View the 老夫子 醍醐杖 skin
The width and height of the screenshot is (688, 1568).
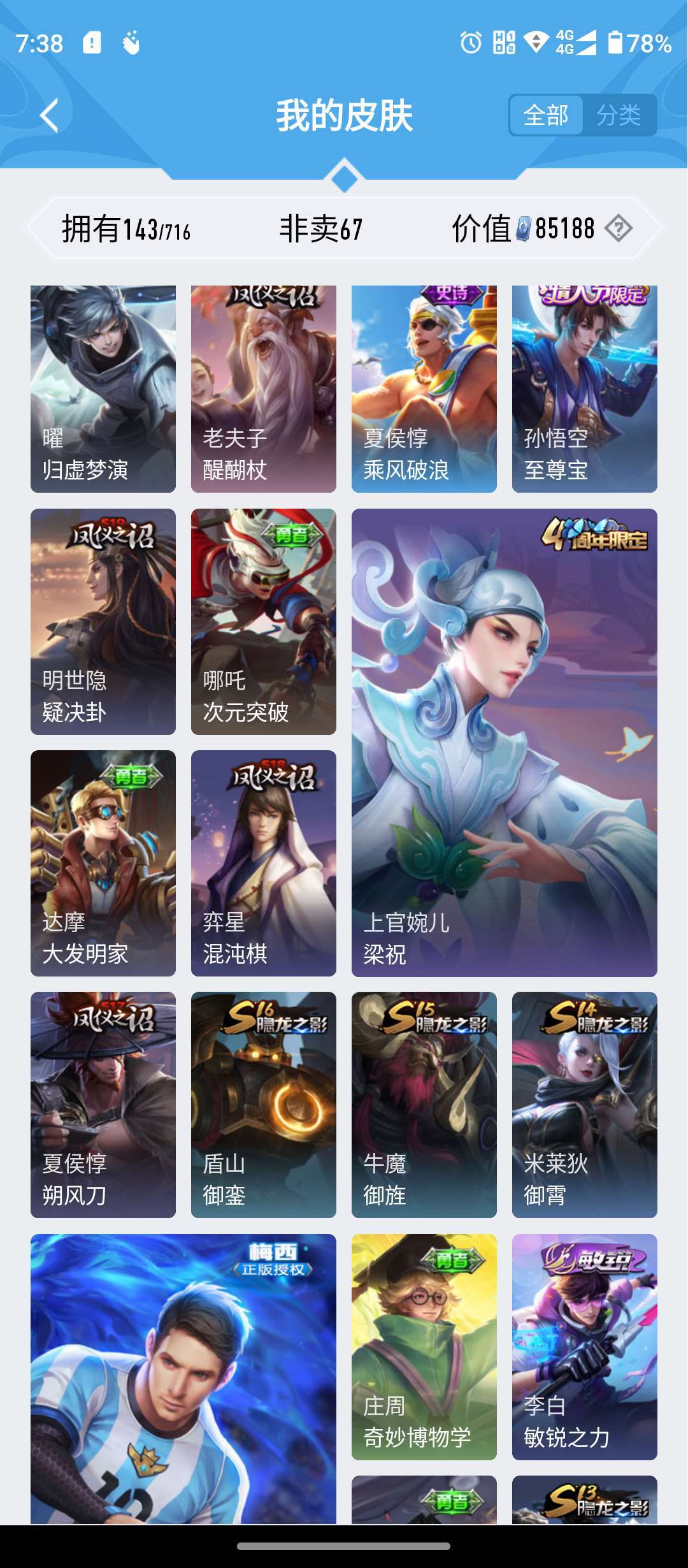click(264, 389)
